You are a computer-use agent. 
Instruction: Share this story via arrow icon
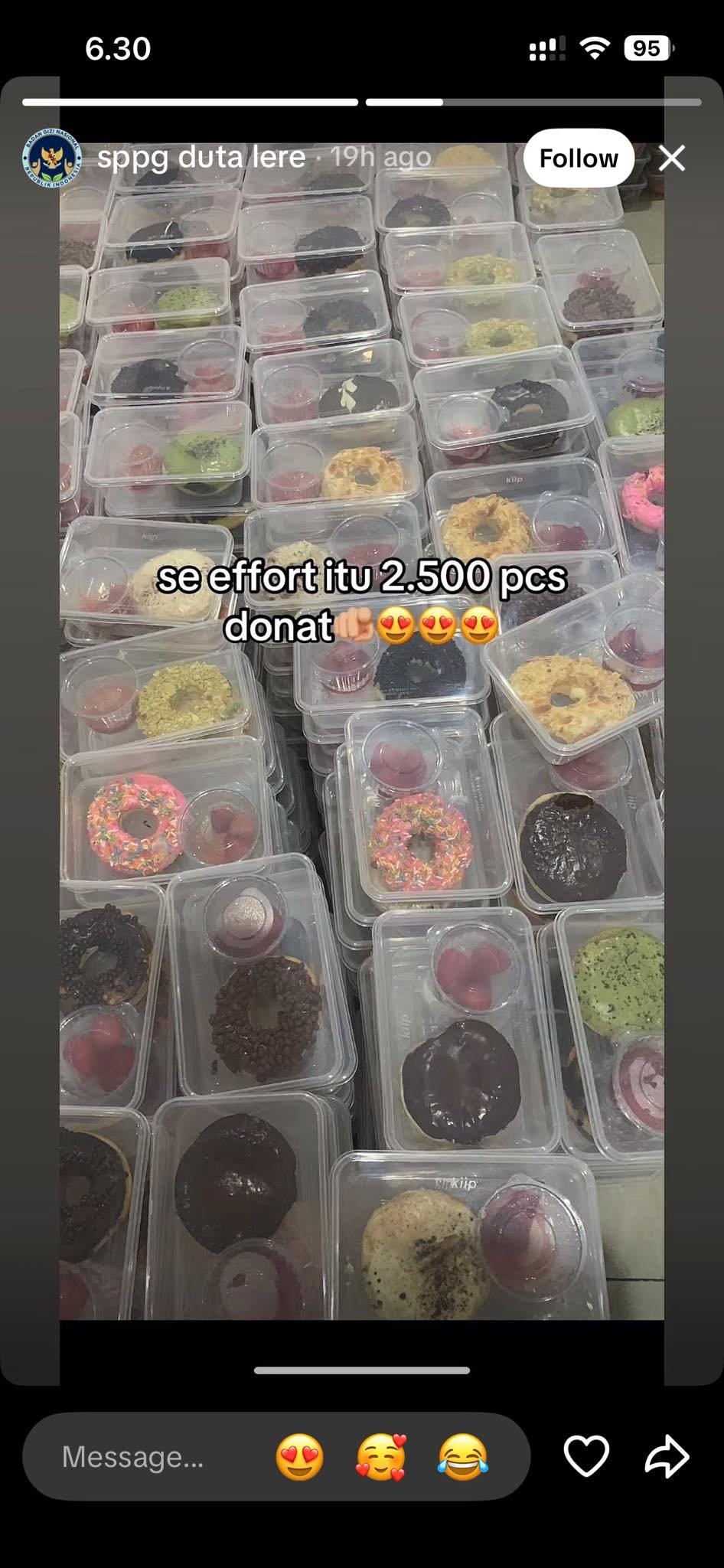click(x=666, y=1456)
